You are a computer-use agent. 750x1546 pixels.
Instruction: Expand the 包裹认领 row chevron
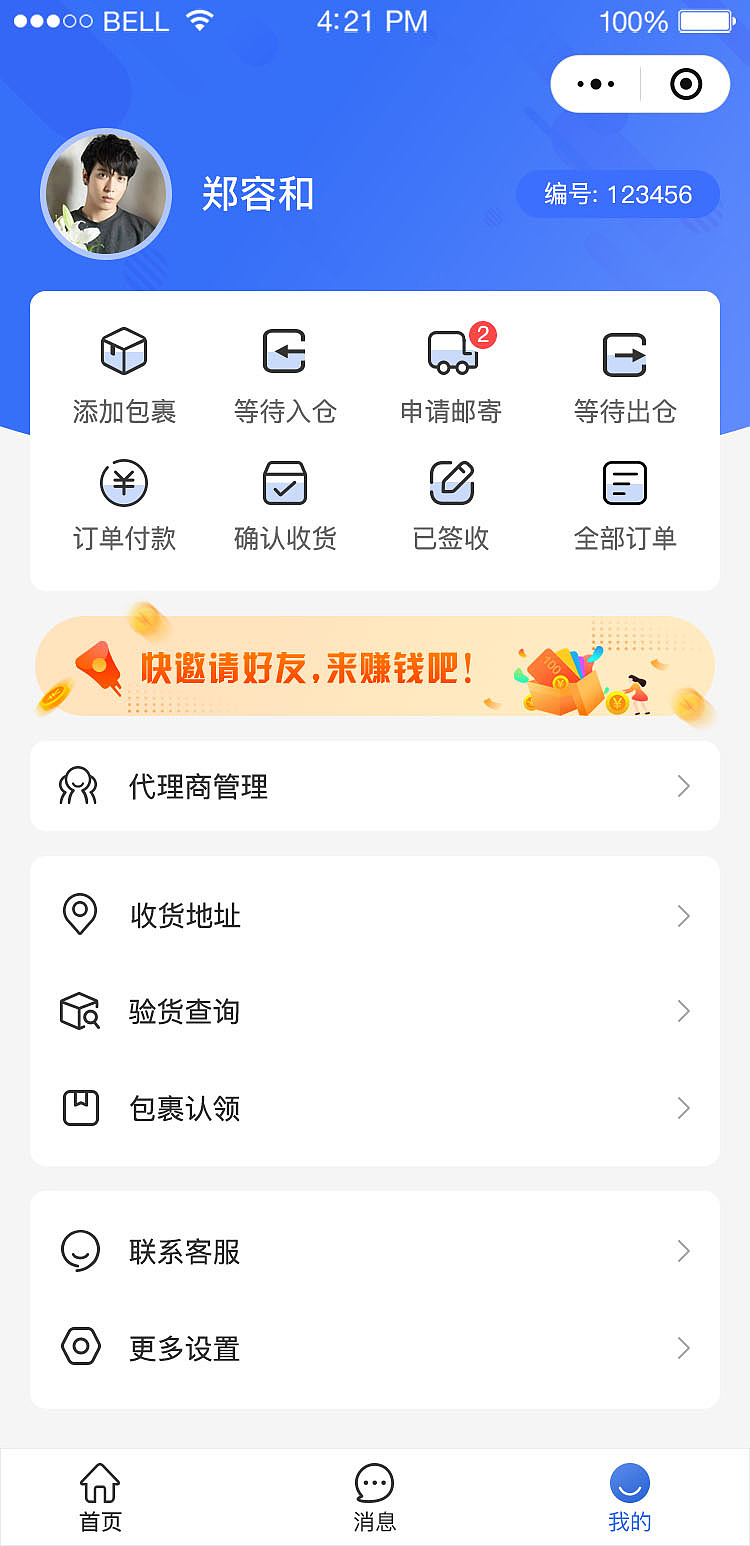683,1108
